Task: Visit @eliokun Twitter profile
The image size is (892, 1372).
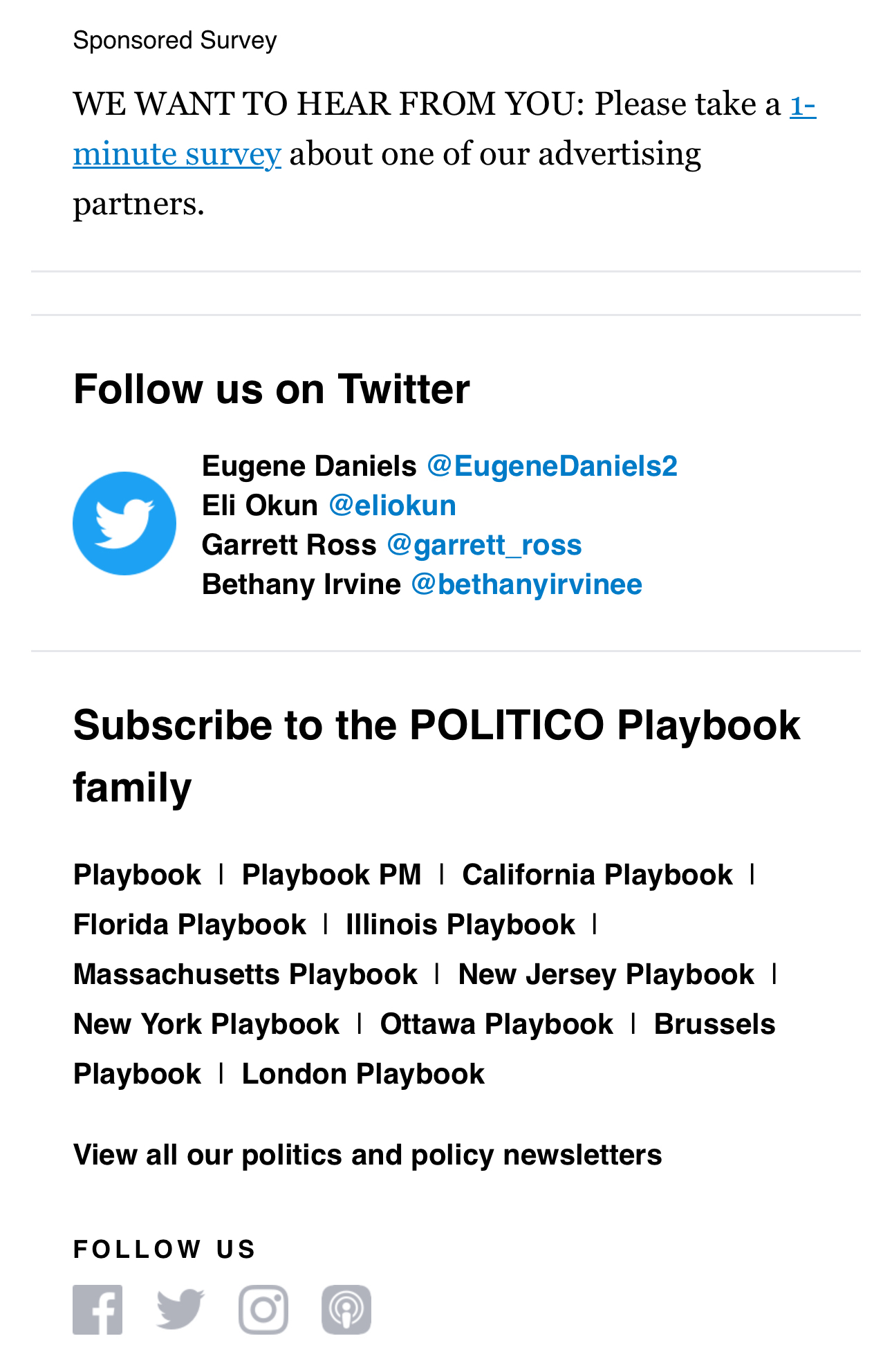Action: coord(392,506)
